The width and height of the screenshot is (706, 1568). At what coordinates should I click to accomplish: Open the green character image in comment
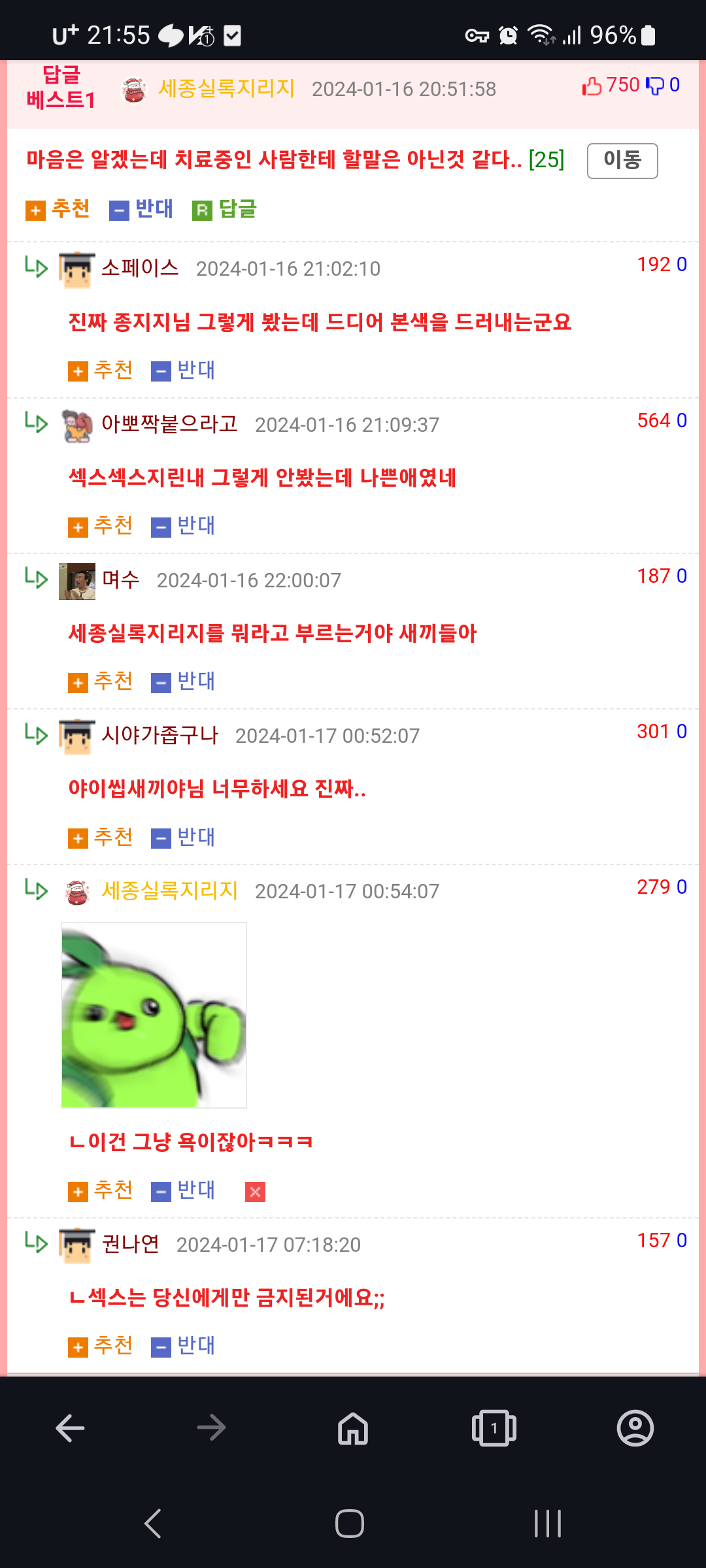(154, 1015)
